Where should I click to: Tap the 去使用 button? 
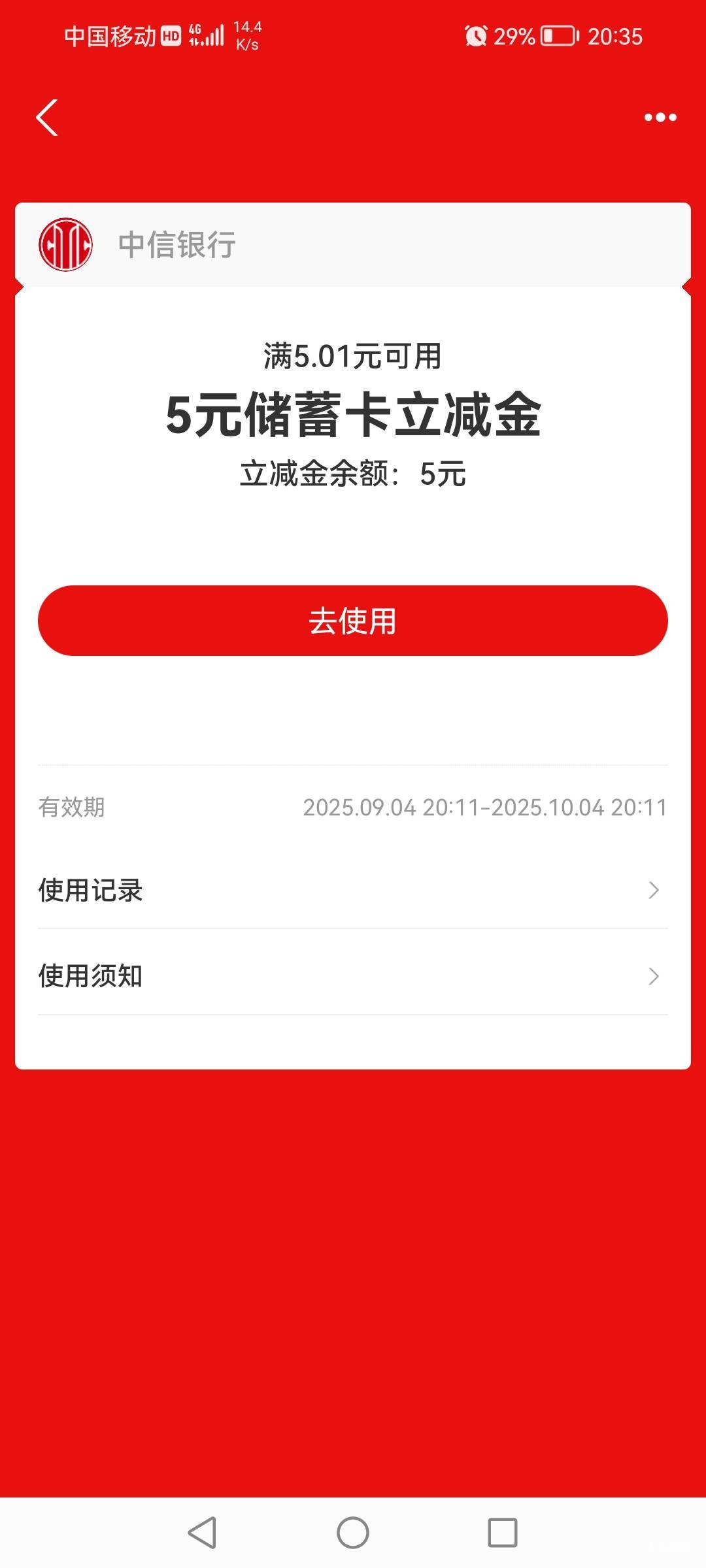tap(353, 621)
